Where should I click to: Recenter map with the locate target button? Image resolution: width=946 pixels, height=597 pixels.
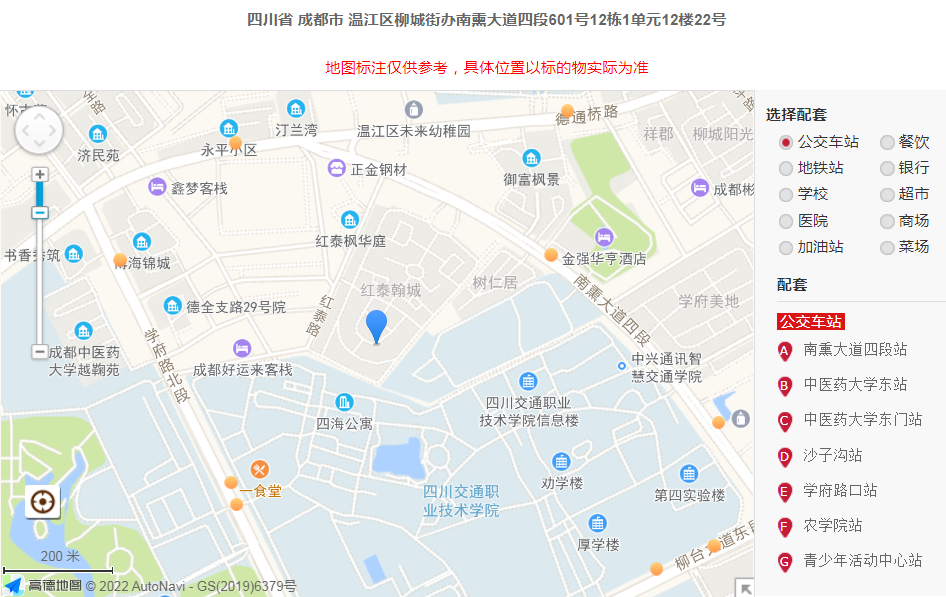(42, 501)
